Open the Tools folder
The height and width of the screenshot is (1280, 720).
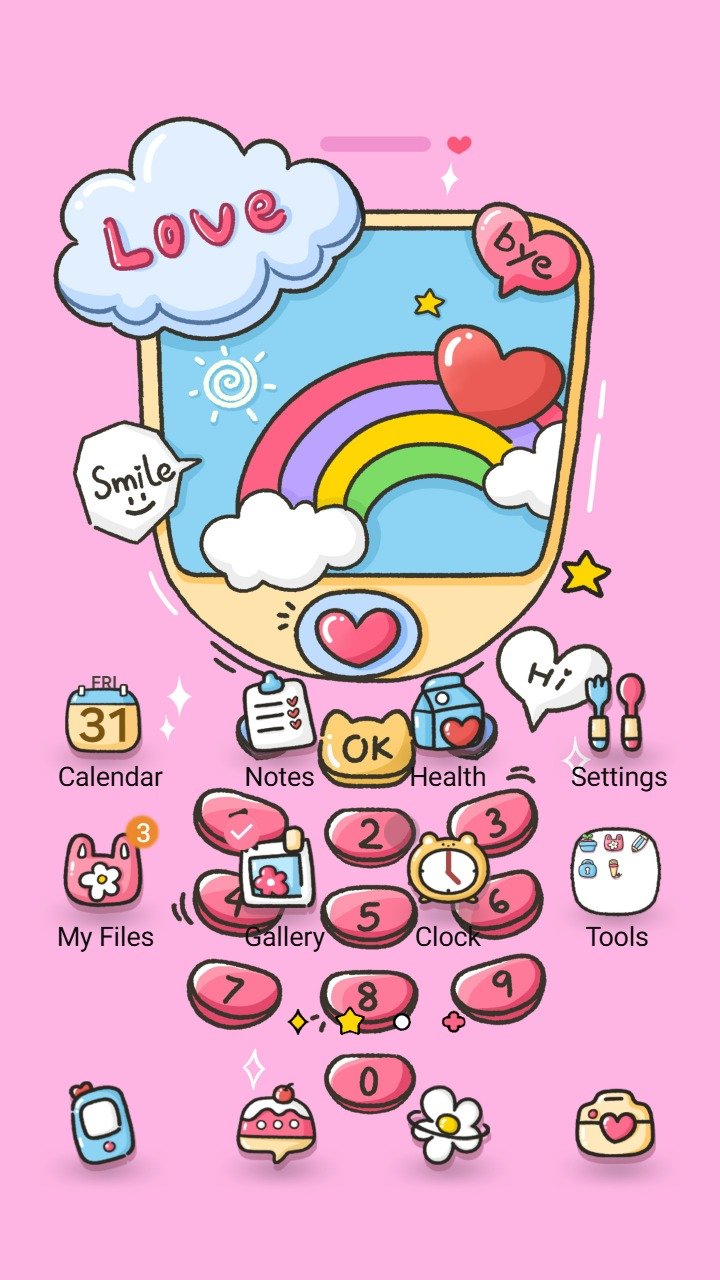click(616, 870)
